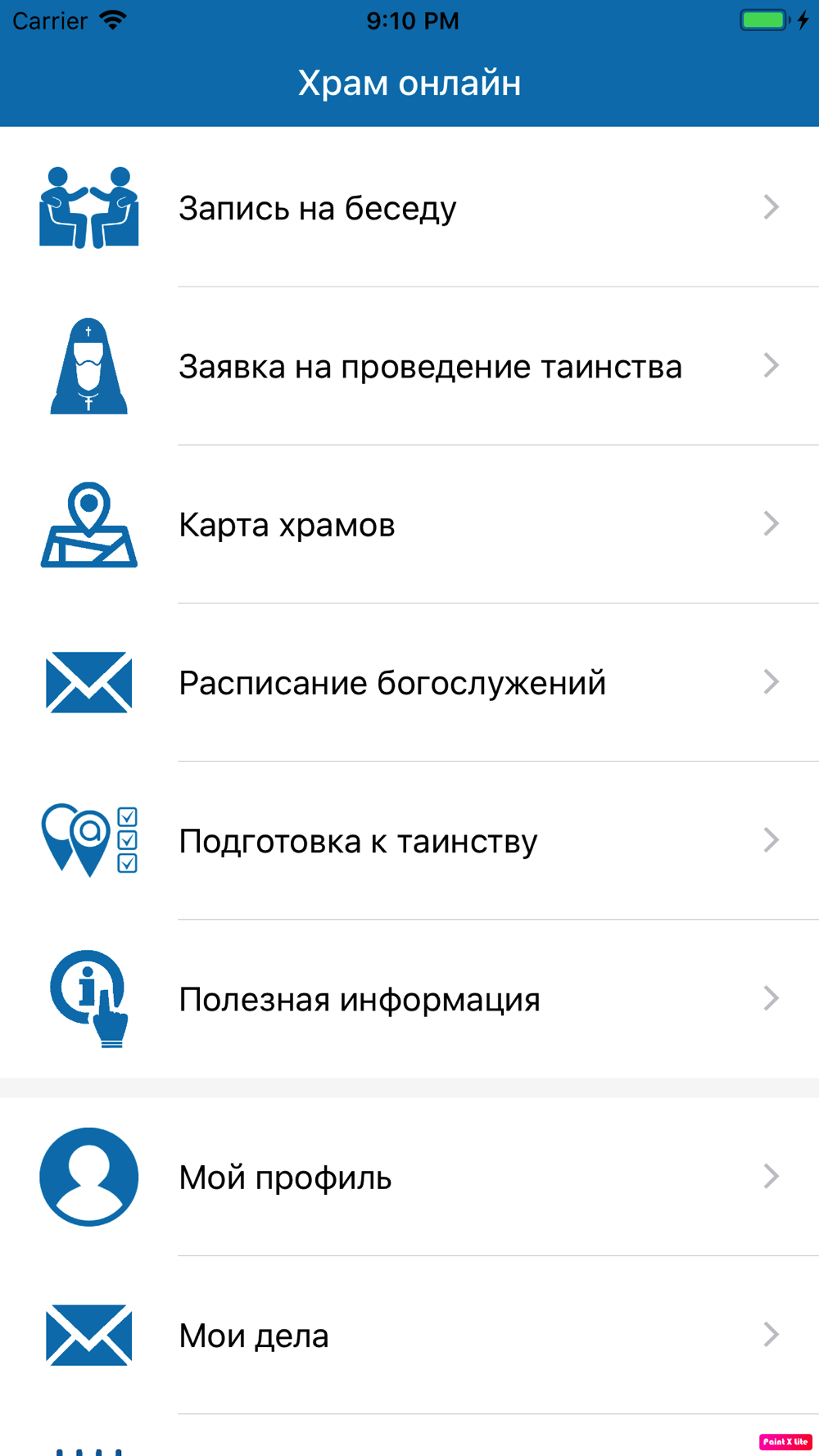819x1456 pixels.
Task: Open Подготовка к таинству
Action: [409, 841]
